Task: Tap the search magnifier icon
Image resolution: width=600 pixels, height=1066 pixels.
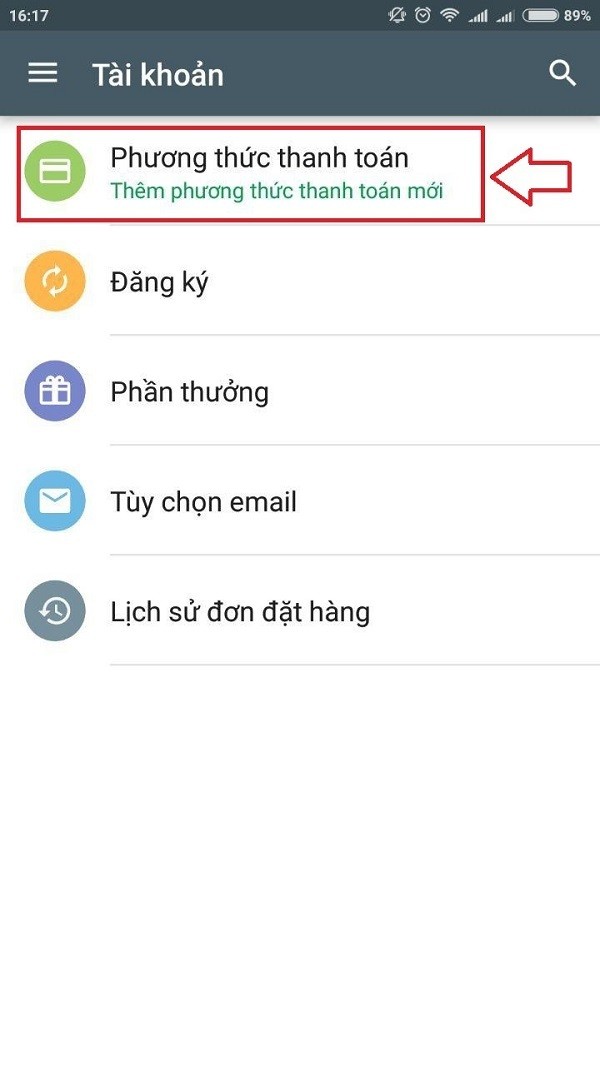Action: coord(562,73)
